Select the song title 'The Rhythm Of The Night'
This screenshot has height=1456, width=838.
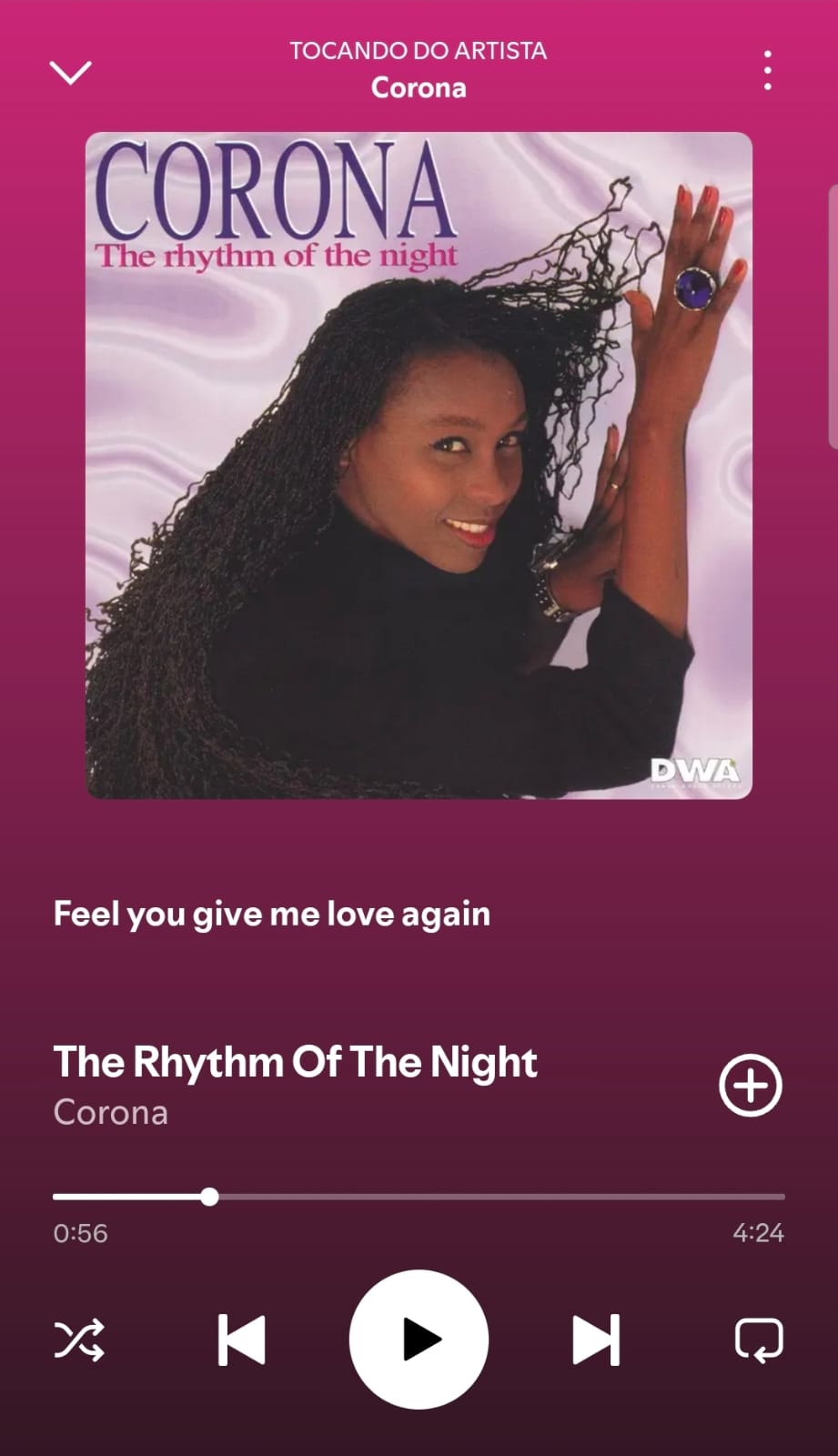click(295, 1061)
